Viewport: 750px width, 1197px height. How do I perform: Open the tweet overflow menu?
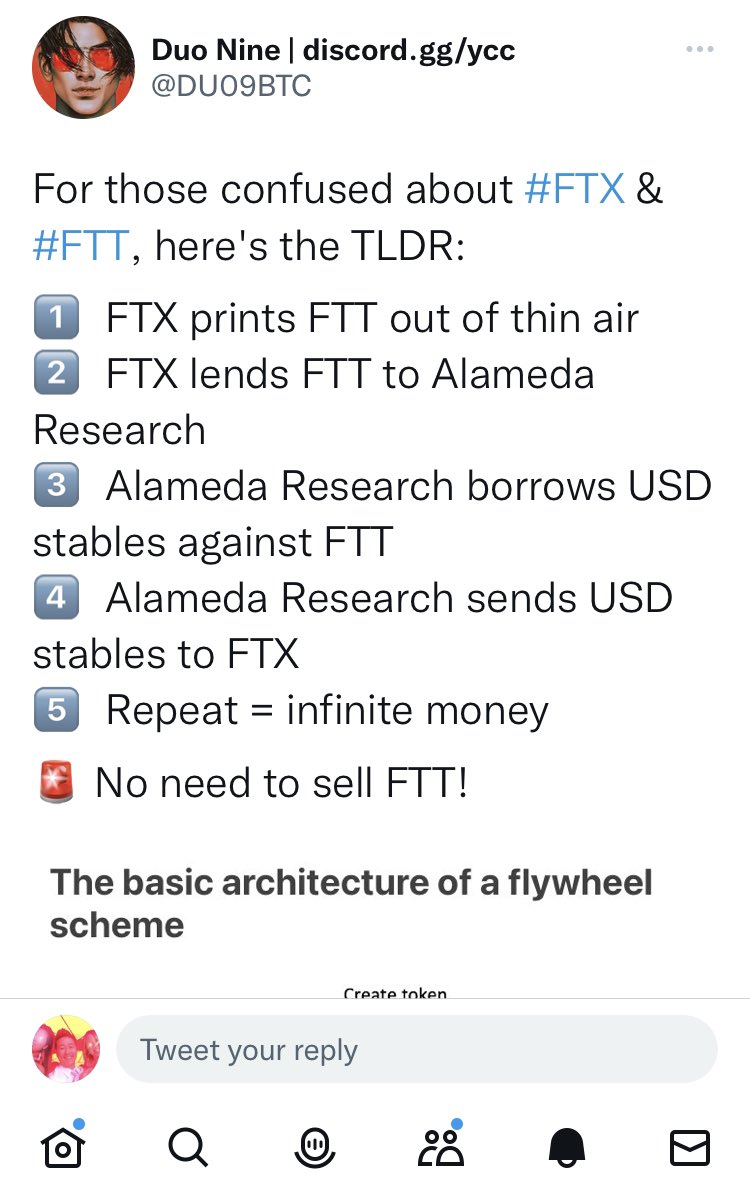click(x=699, y=49)
